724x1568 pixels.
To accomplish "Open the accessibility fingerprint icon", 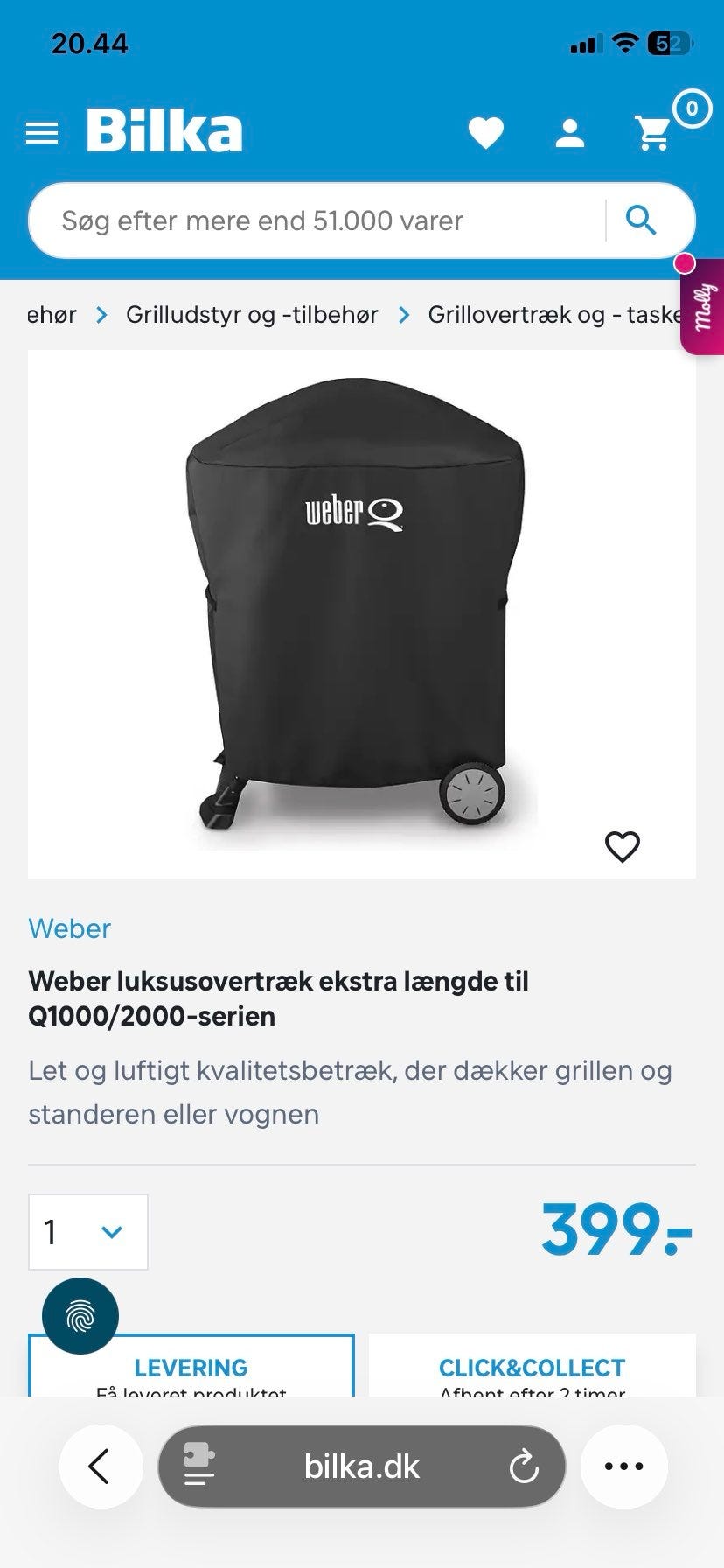I will (x=80, y=1315).
